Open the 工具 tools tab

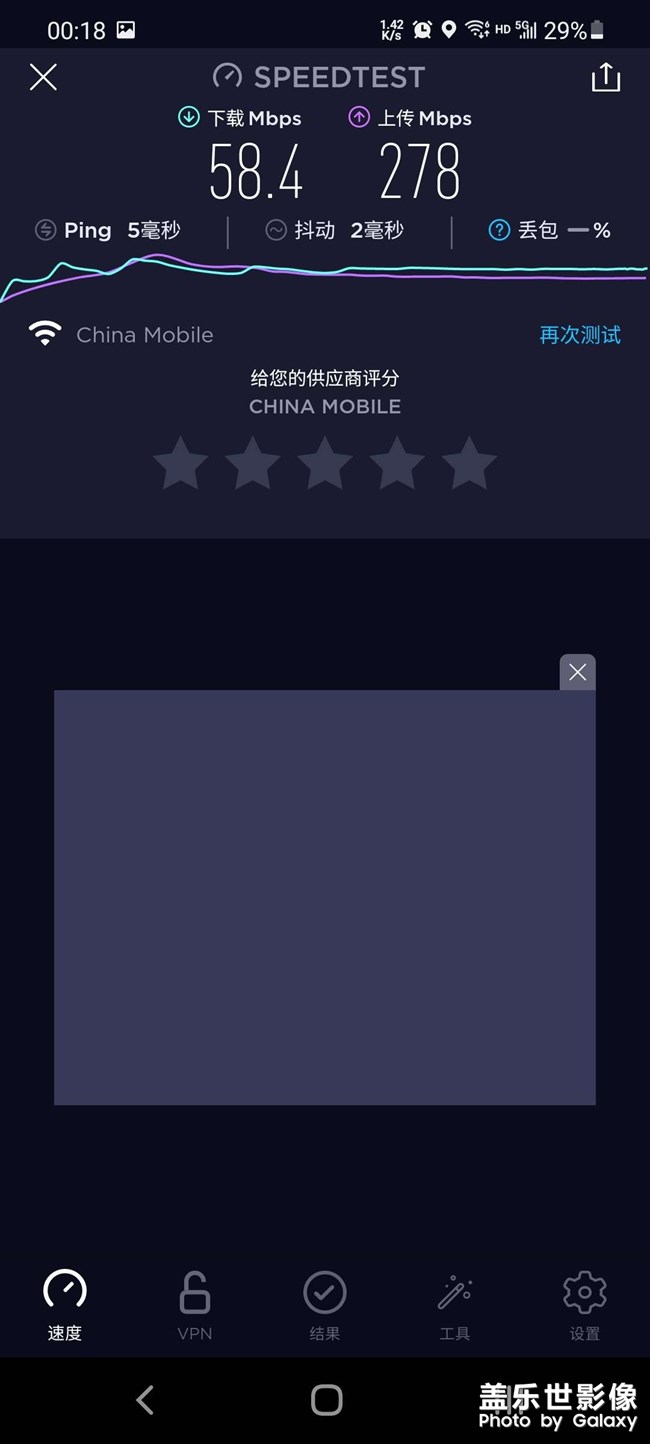coord(455,1305)
